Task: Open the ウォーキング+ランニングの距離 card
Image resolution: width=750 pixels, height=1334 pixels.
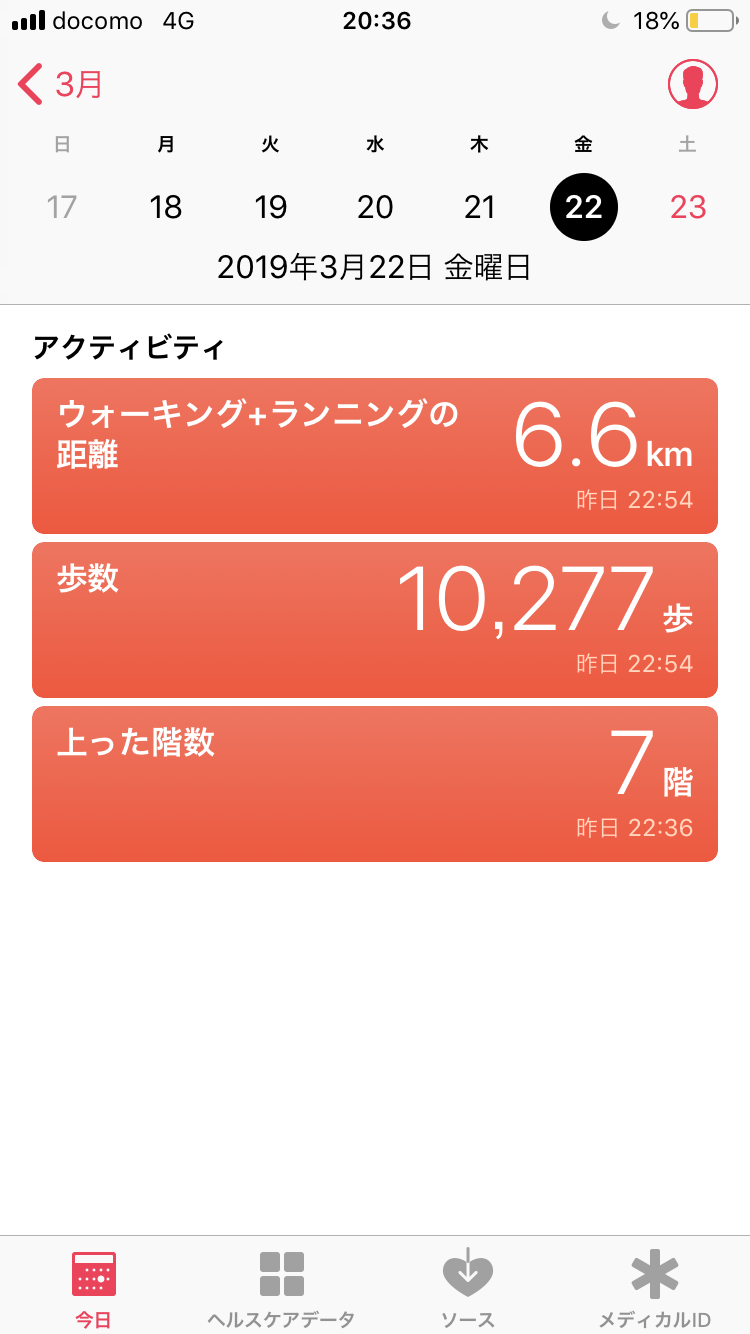Action: point(375,456)
